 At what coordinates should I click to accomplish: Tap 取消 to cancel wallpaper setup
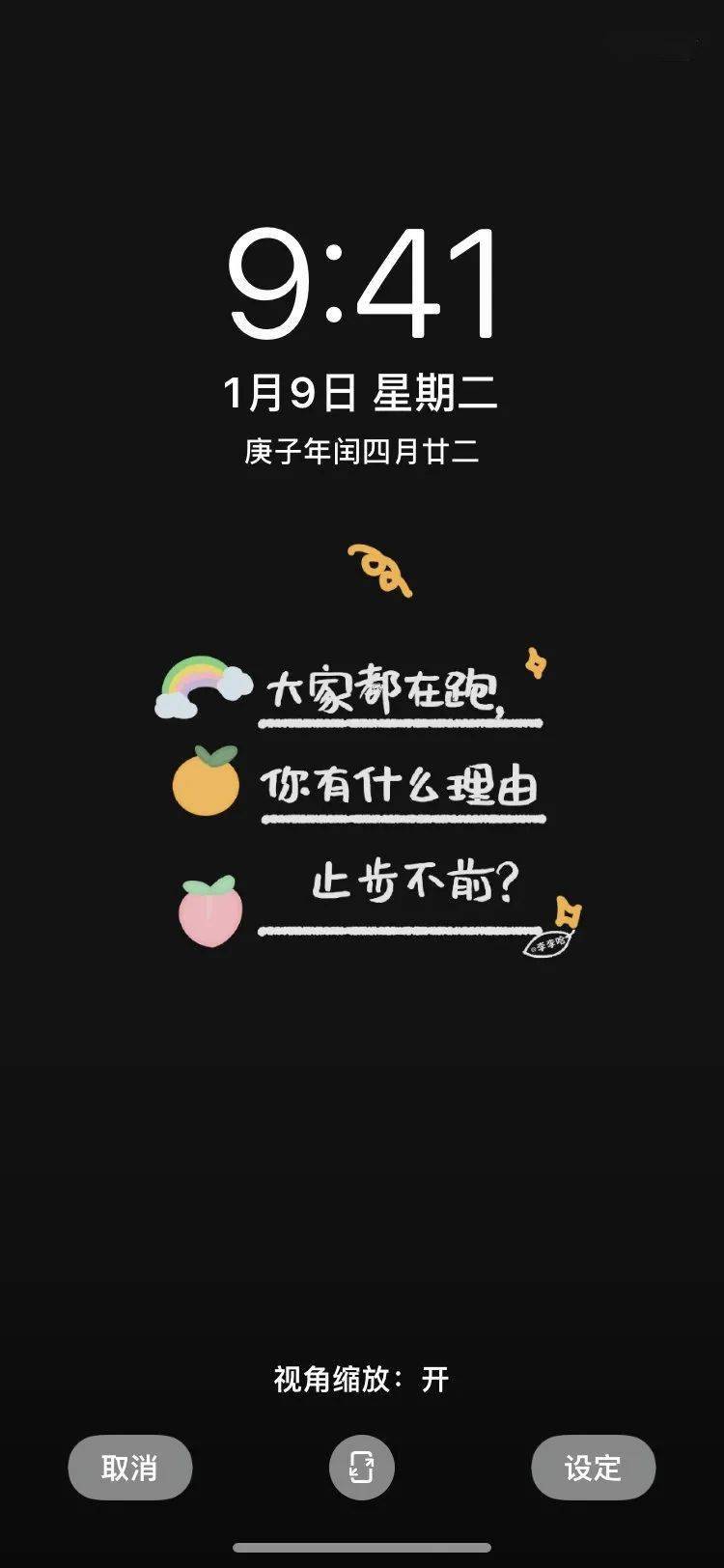click(x=131, y=1469)
